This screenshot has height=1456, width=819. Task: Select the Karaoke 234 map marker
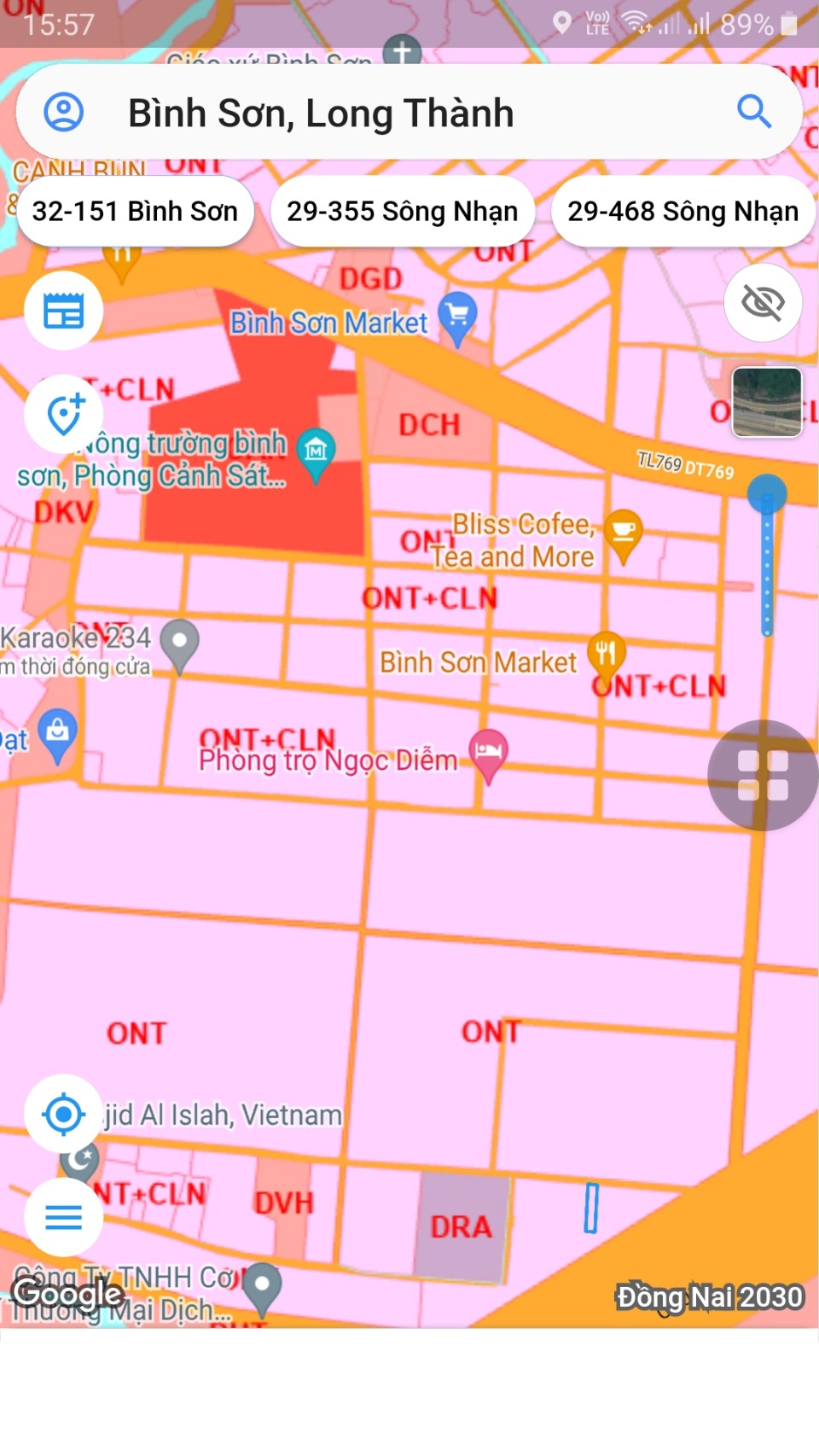(179, 642)
